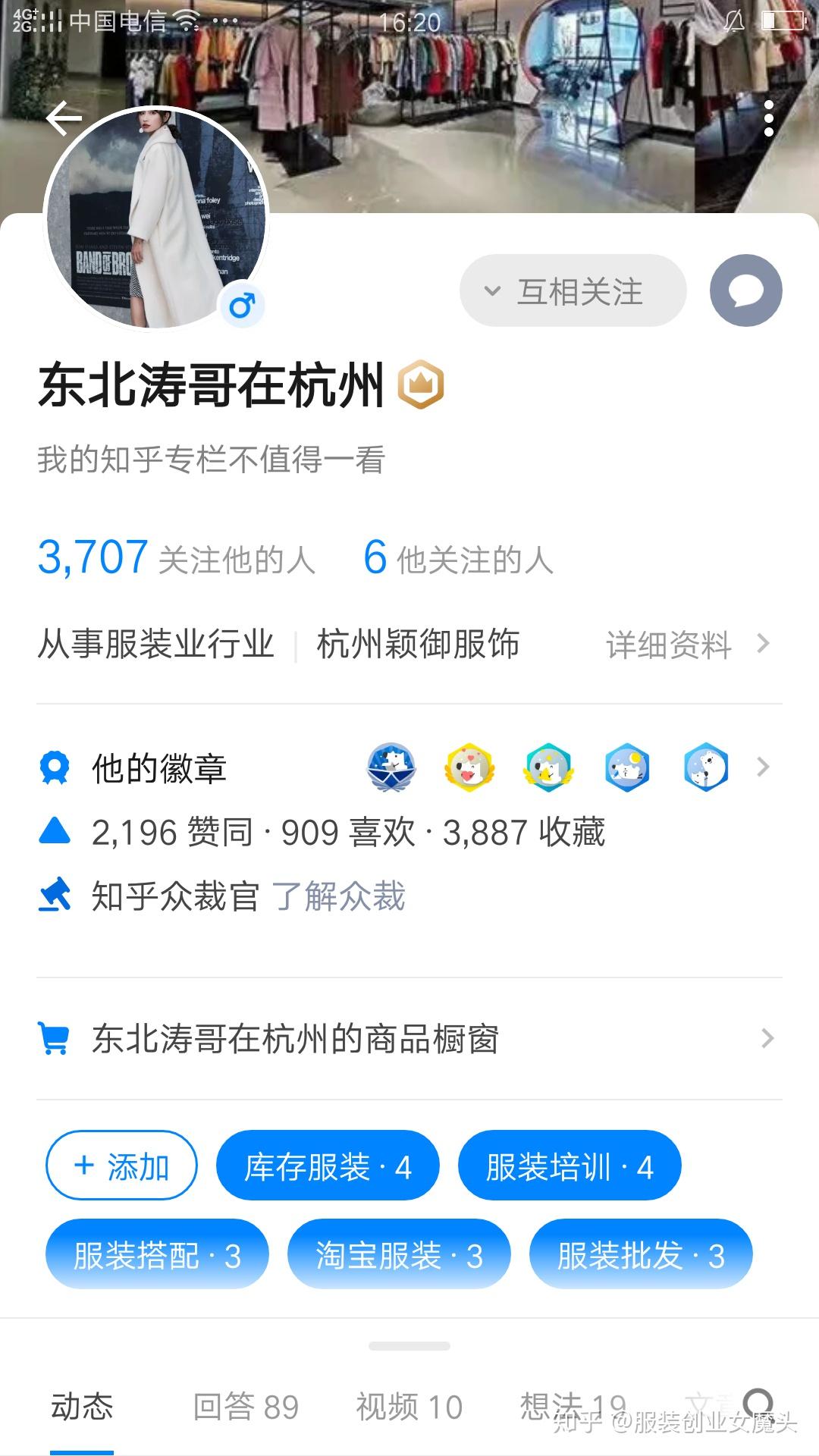Open 东北涛哥在杭州的商品橱窗 row
819x1456 pixels.
[x=409, y=1039]
